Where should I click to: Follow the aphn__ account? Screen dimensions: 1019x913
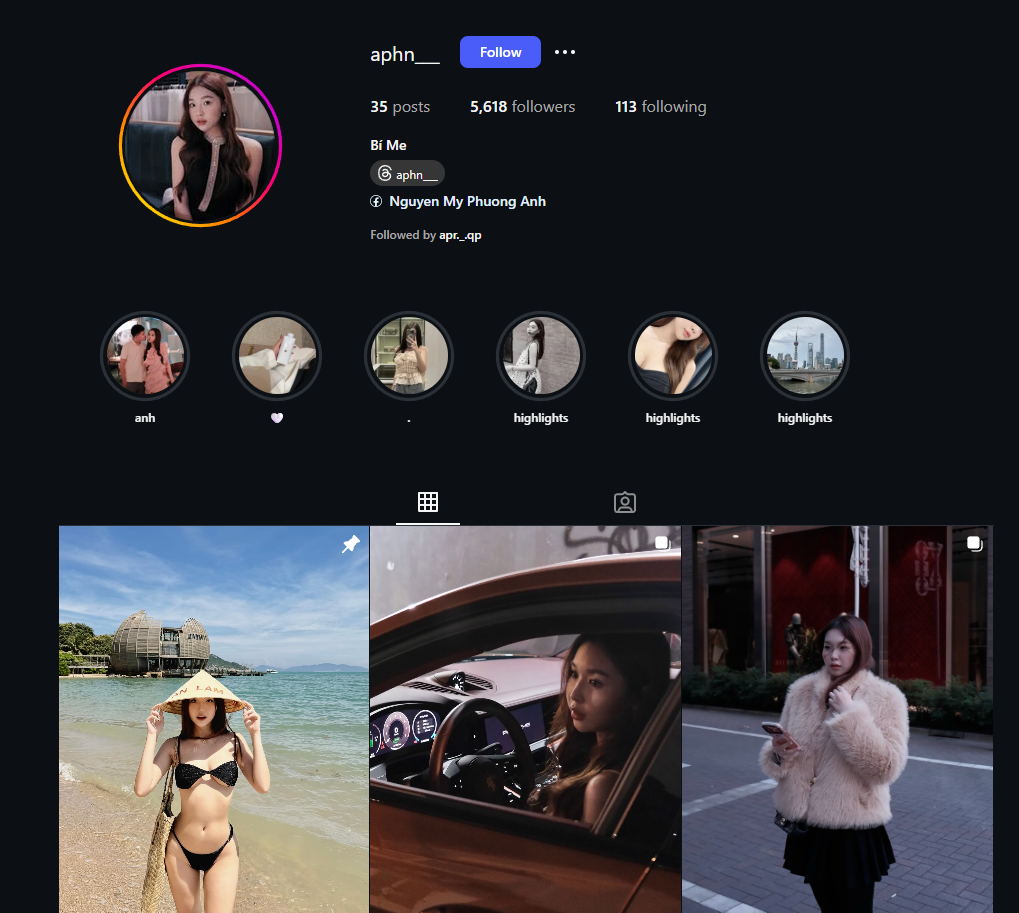click(x=500, y=52)
